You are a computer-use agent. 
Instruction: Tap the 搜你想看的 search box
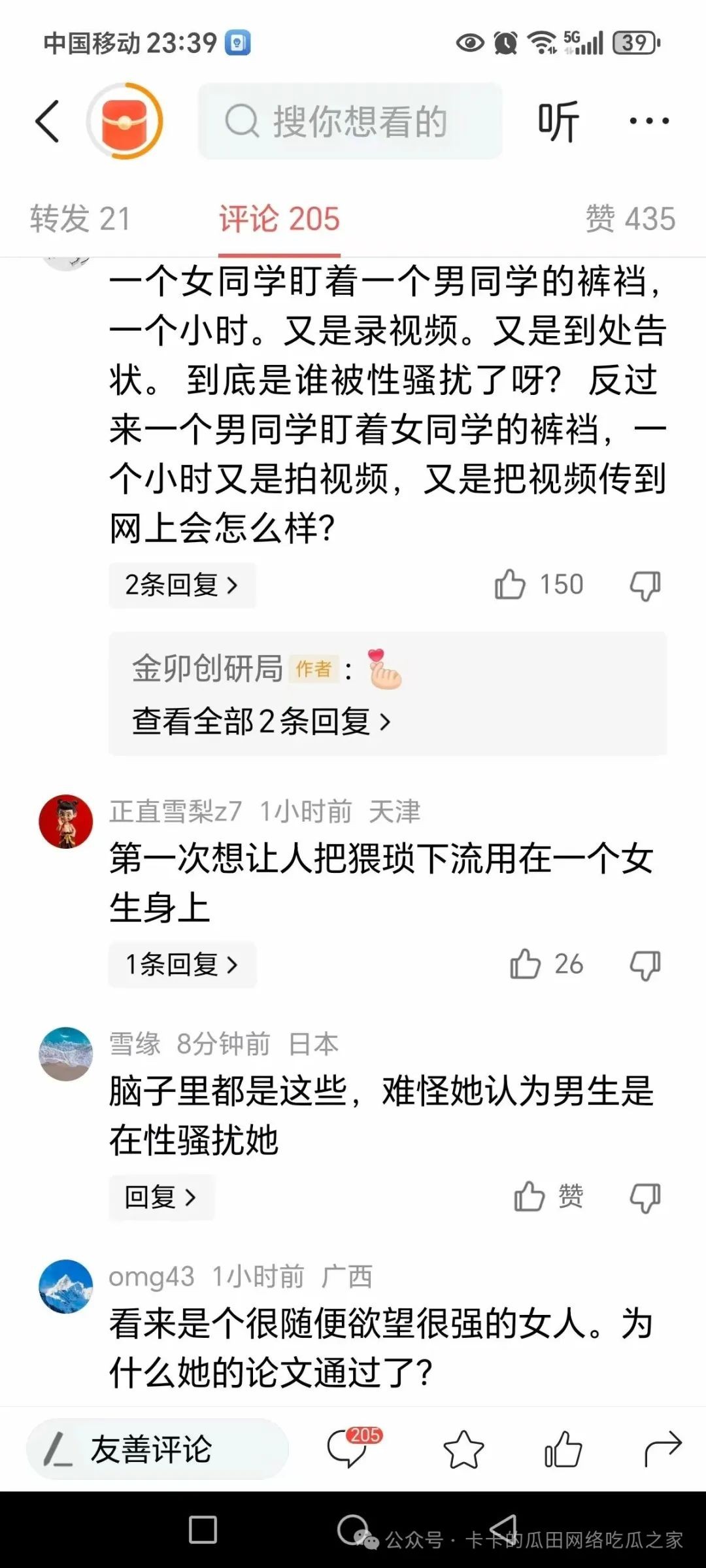pos(350,121)
